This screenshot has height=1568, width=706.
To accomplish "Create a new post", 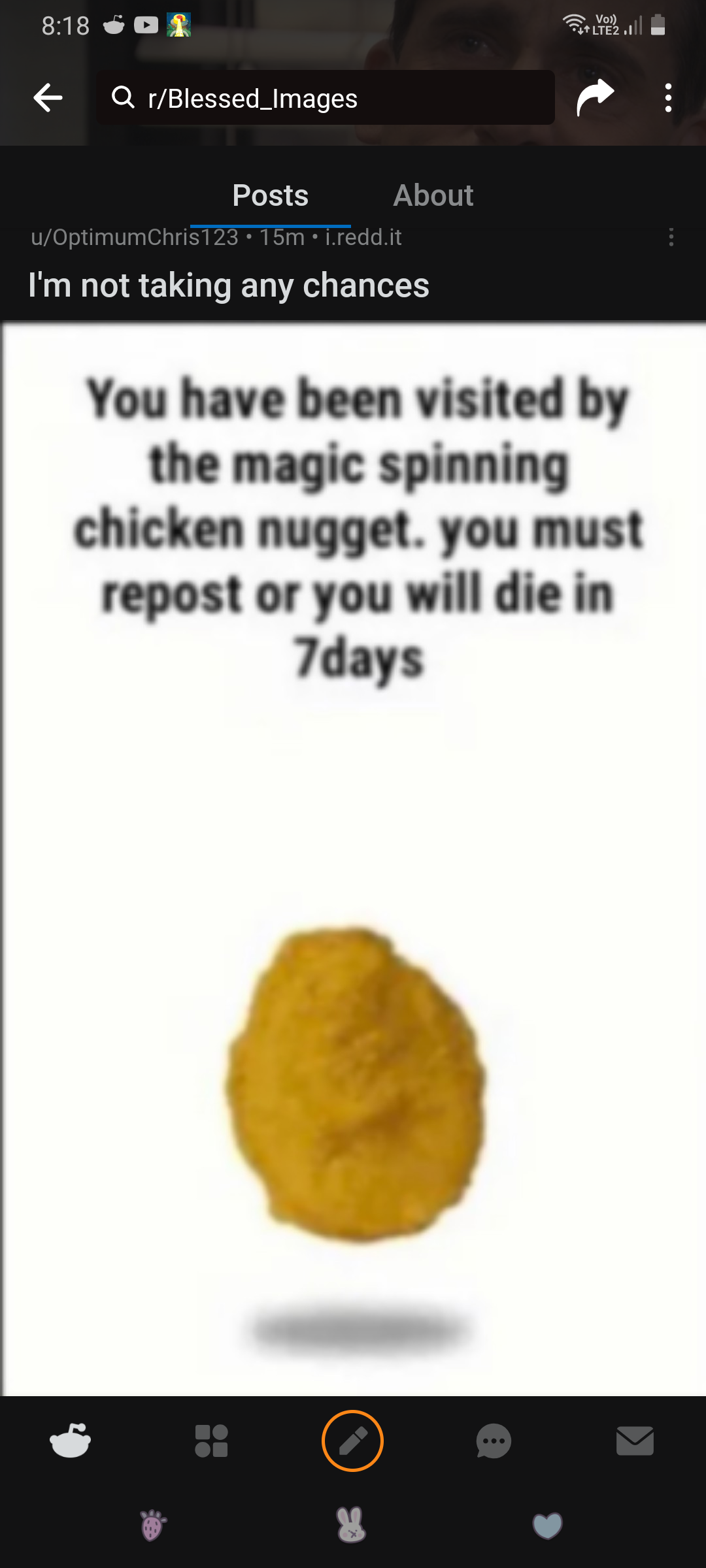I will pos(352,1441).
